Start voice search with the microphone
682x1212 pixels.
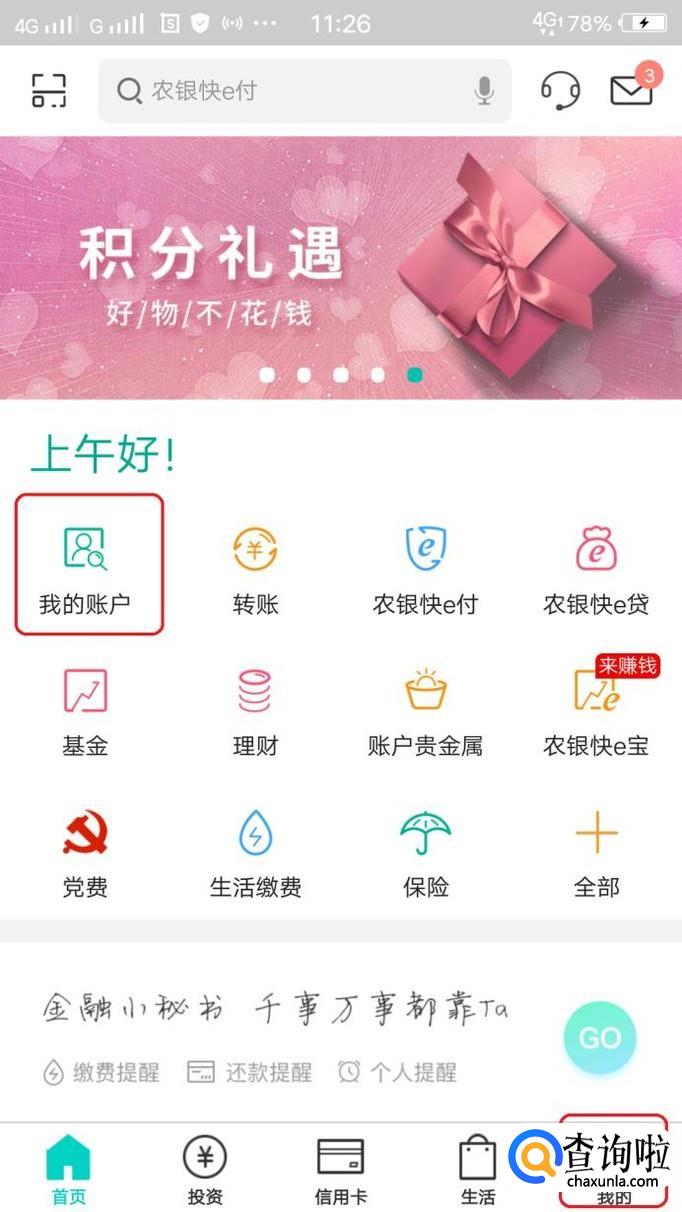[x=484, y=91]
